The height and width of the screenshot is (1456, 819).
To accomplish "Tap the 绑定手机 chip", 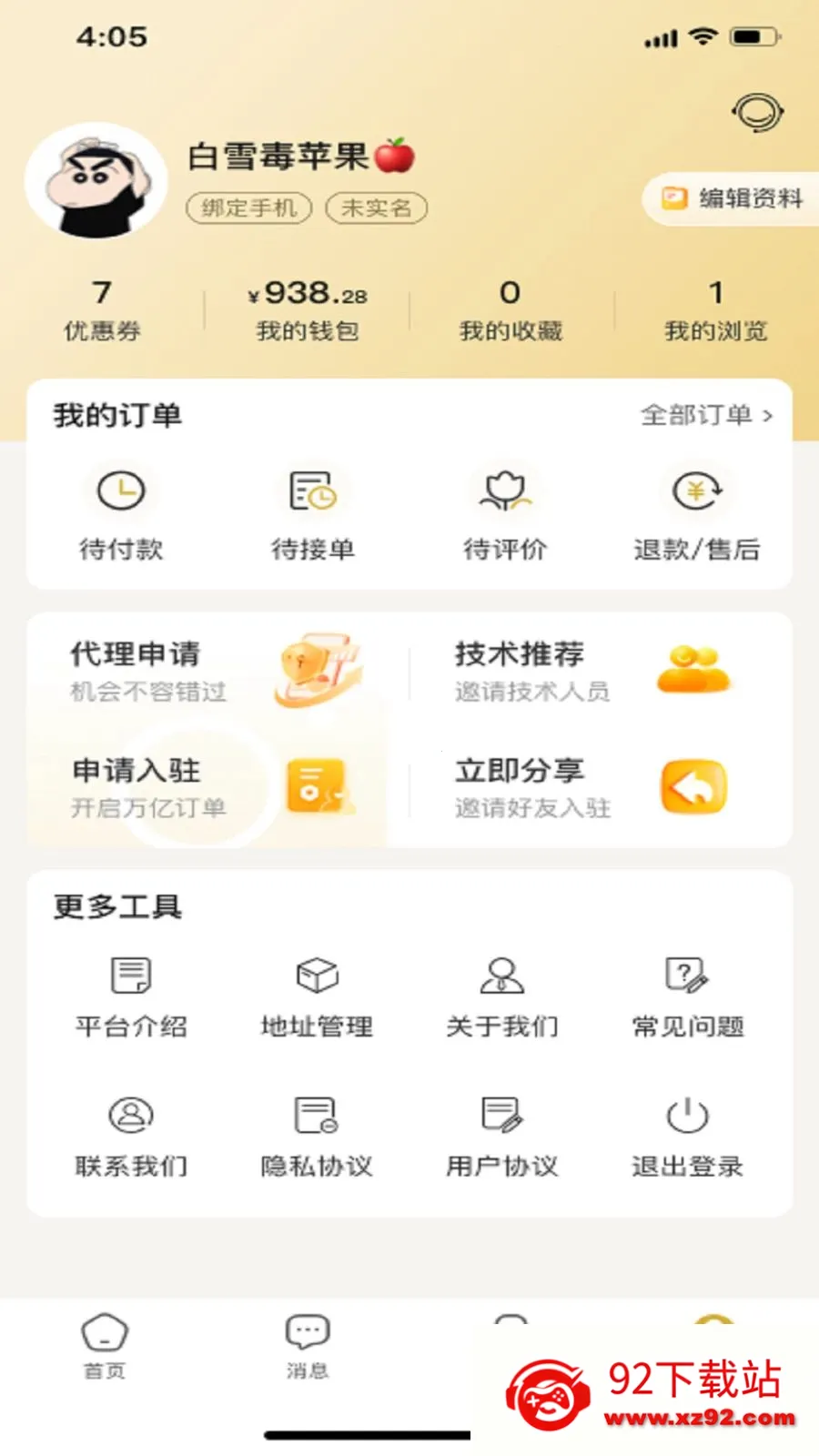I will point(249,208).
